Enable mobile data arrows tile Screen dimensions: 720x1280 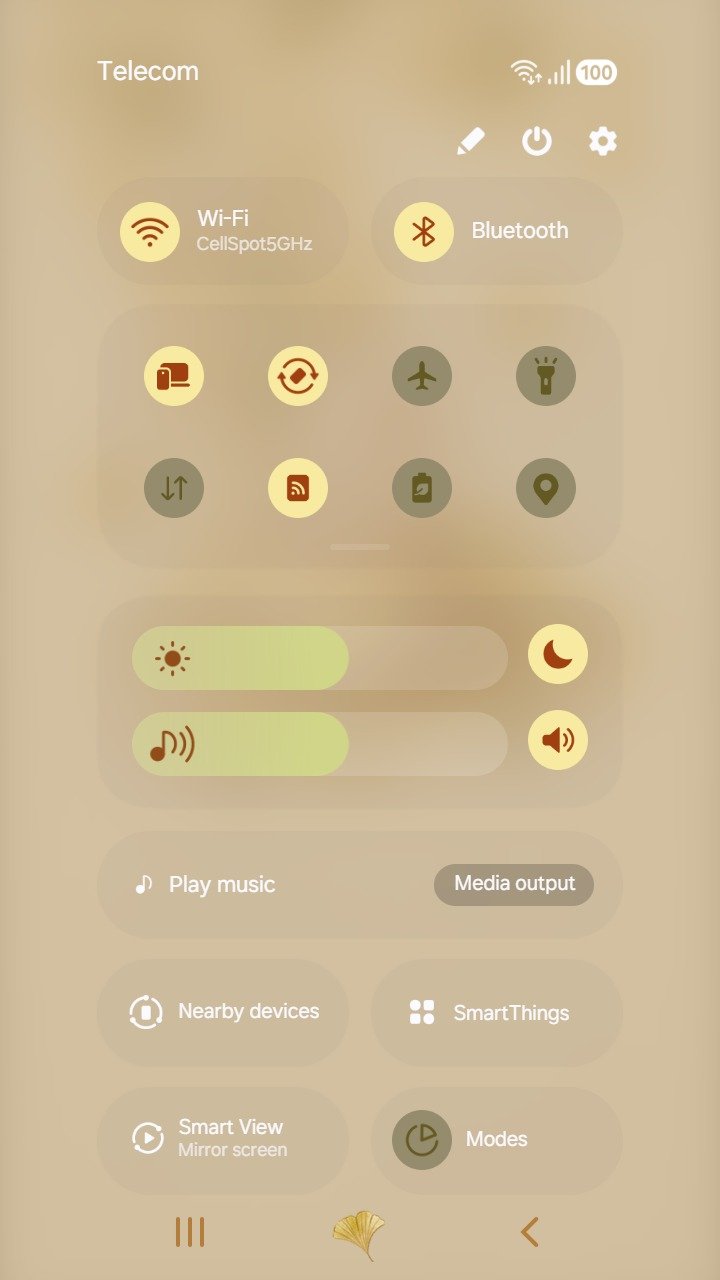(x=174, y=489)
